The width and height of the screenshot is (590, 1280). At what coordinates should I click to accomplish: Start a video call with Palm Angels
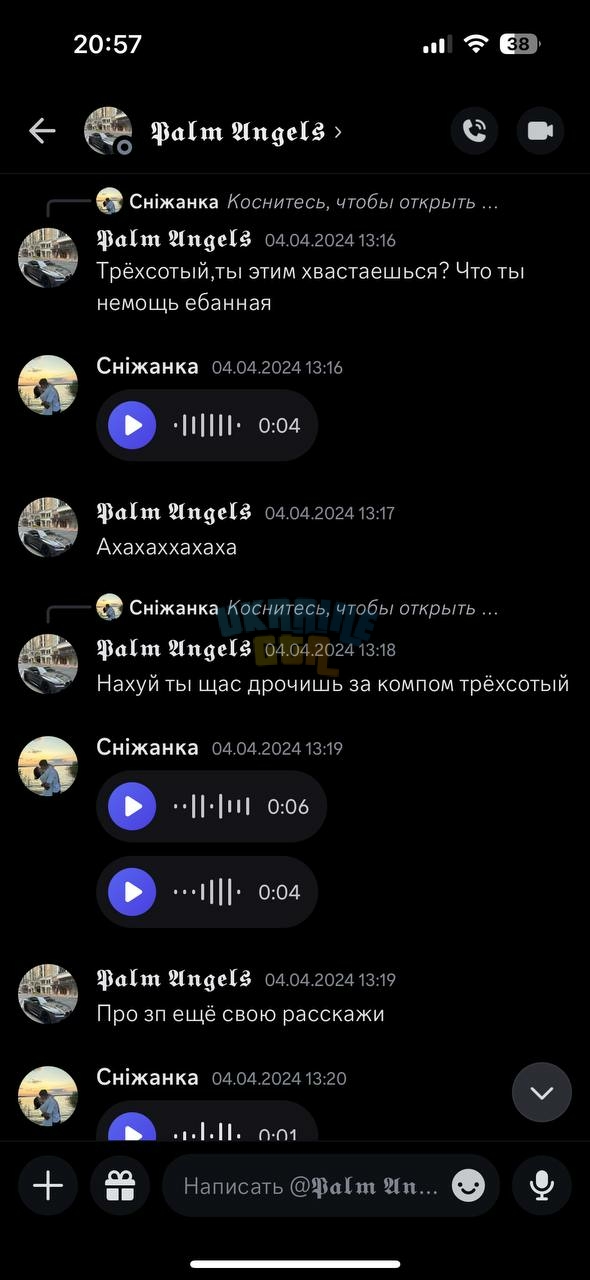click(540, 131)
